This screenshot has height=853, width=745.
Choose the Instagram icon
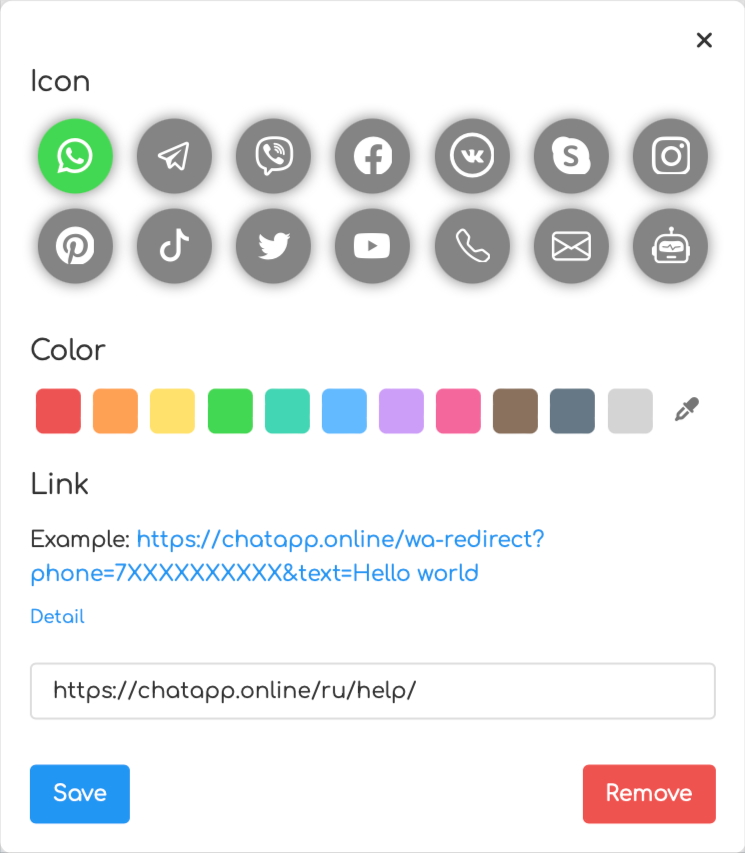click(x=670, y=156)
